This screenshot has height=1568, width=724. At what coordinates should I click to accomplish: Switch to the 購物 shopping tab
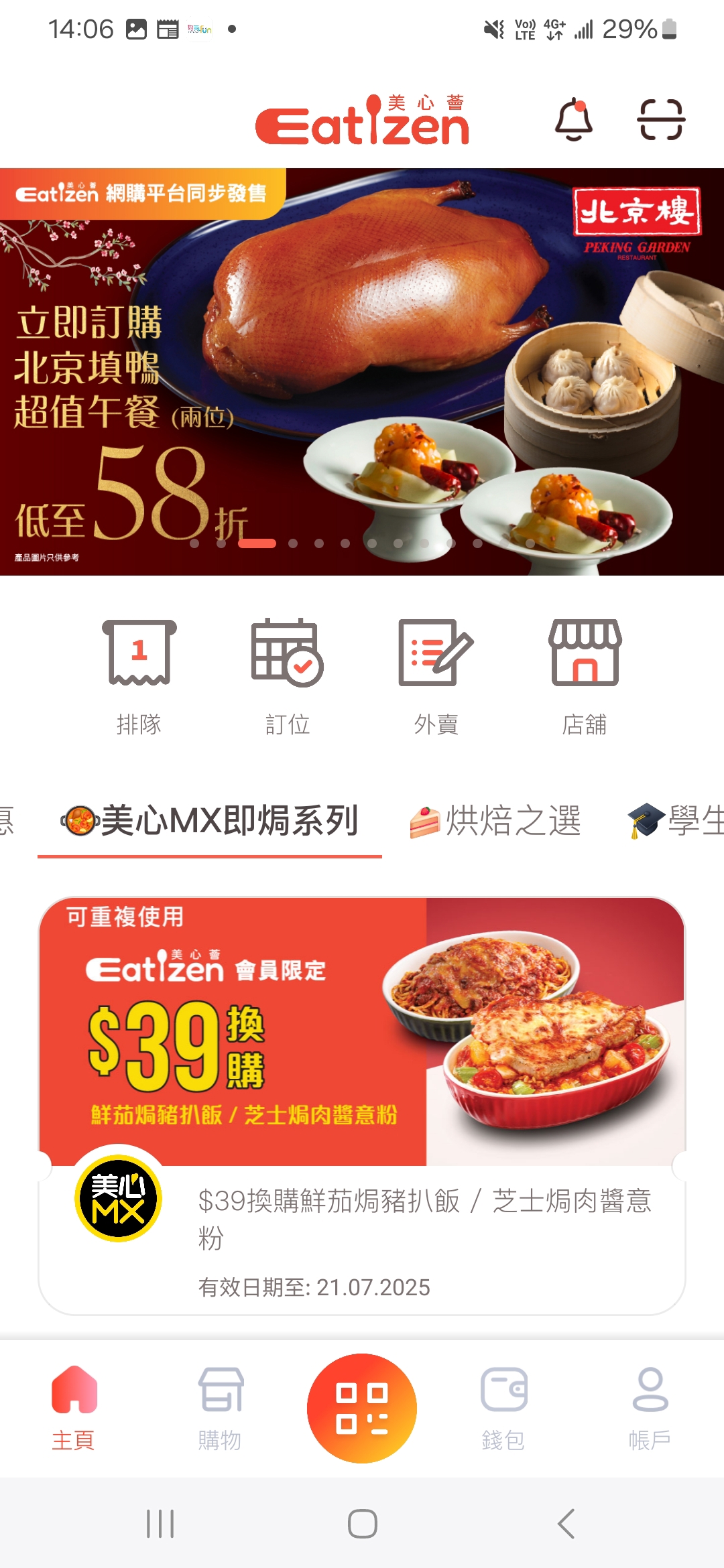coord(220,1409)
